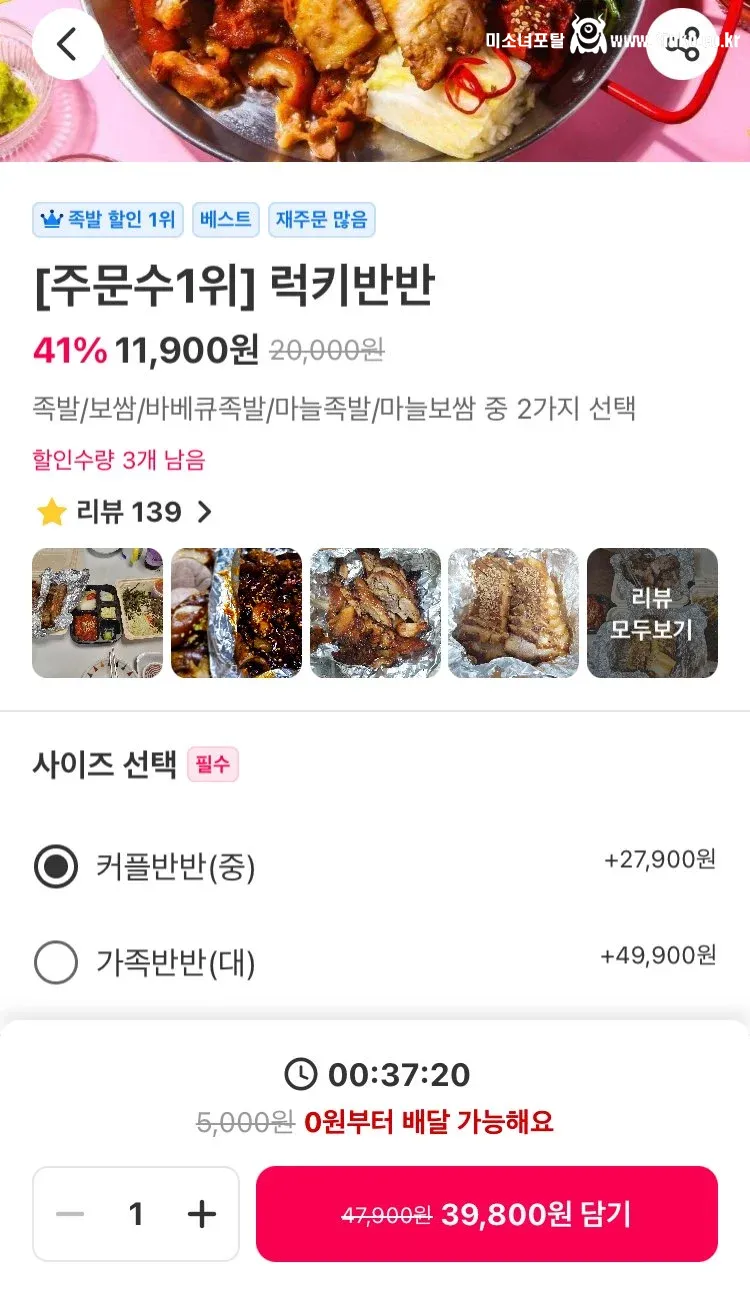Tap the minus icon to decrease quantity
The image size is (750, 1294).
(69, 1214)
